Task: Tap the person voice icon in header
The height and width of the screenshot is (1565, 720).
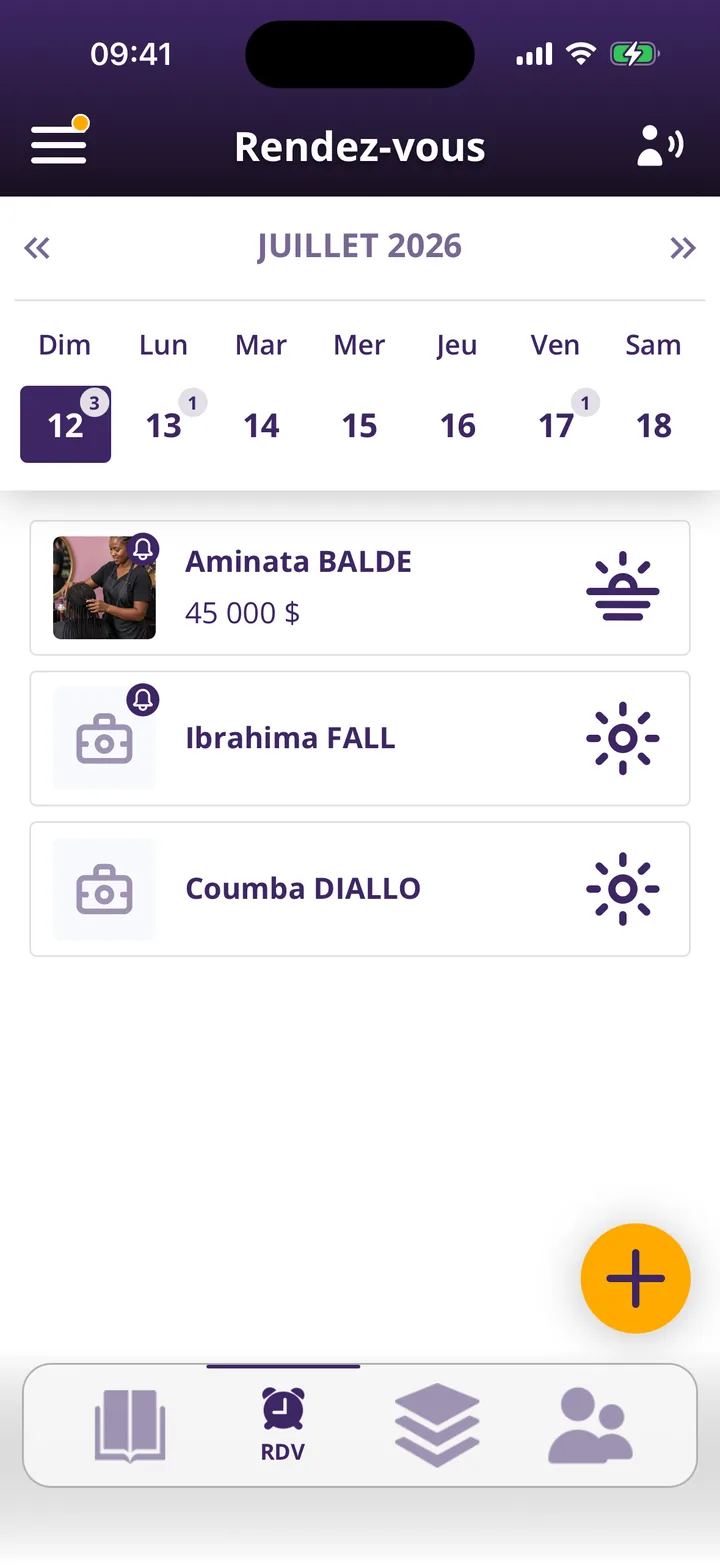Action: tap(660, 146)
